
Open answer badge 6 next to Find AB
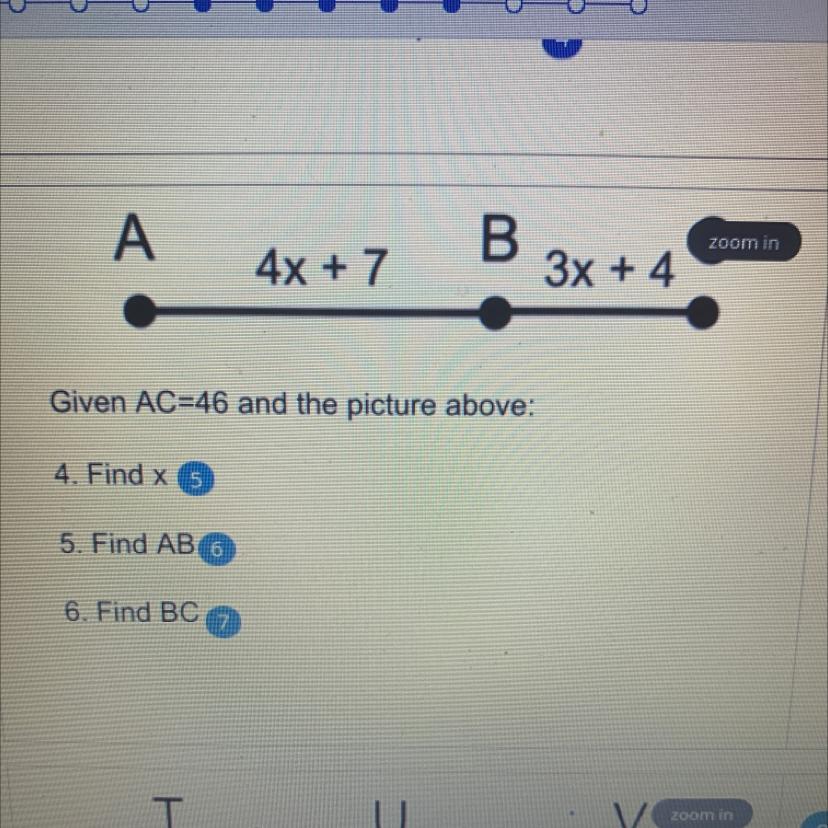[219, 549]
